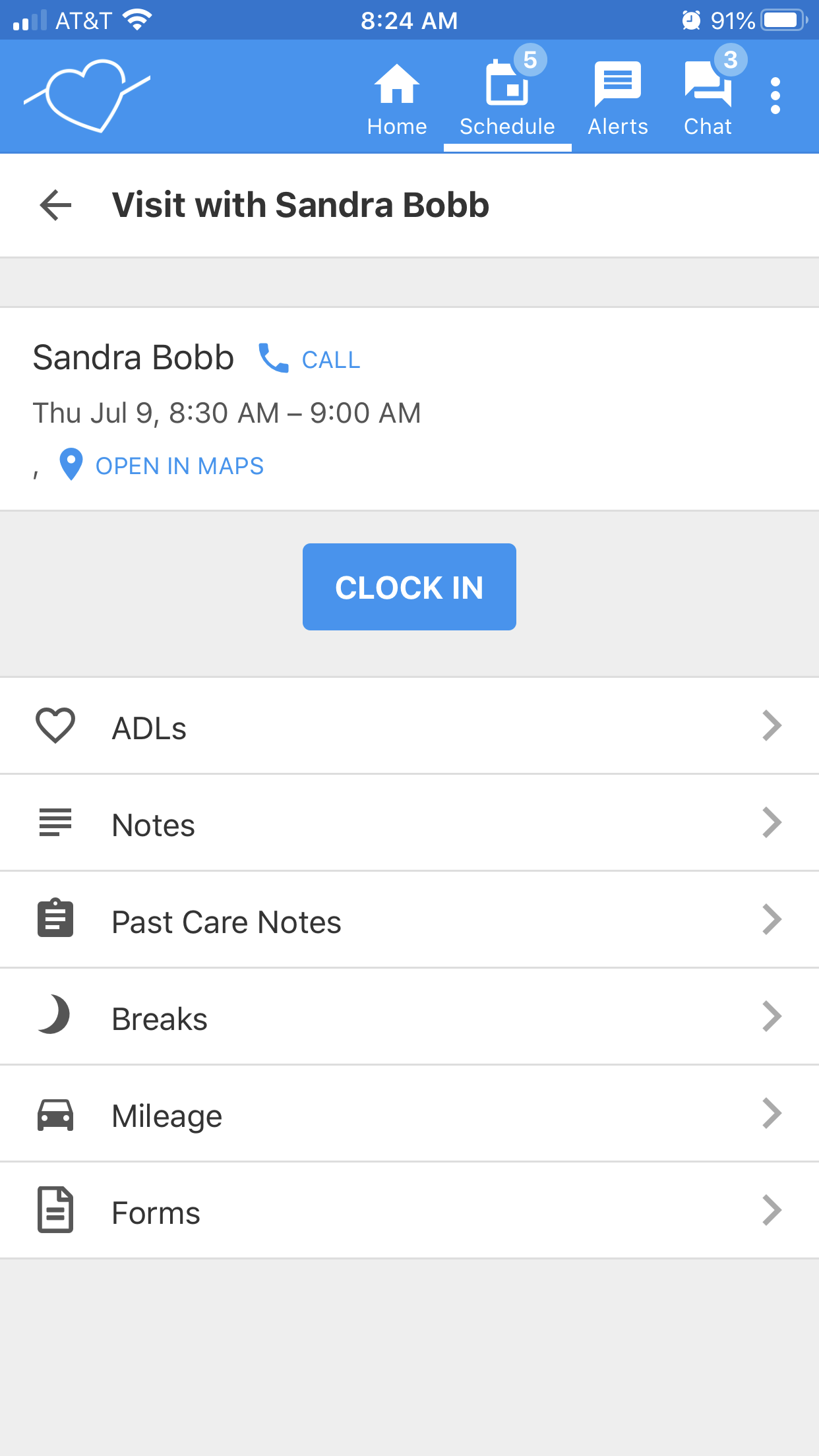View the Alerts tab
Image resolution: width=819 pixels, height=1456 pixels.
coord(618,99)
